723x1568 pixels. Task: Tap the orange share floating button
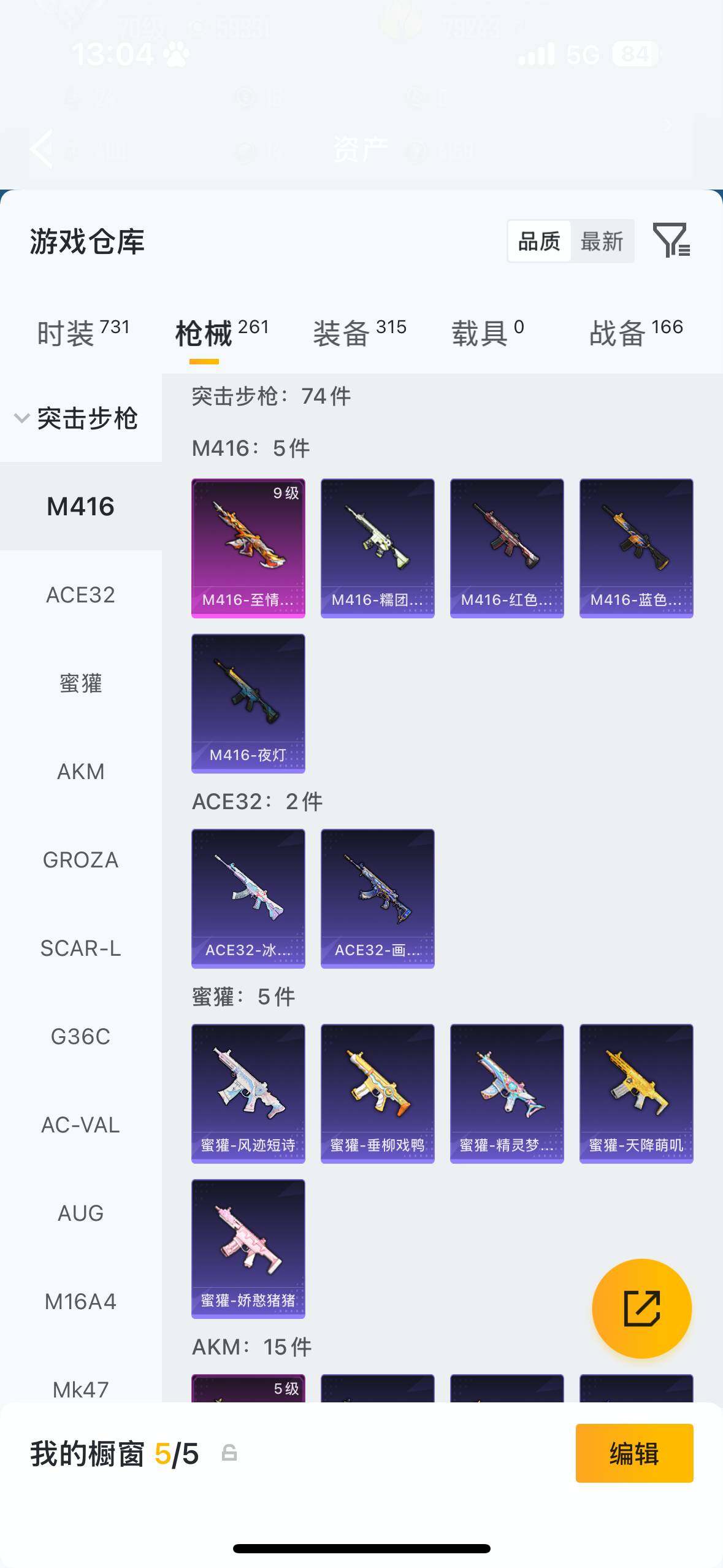pyautogui.click(x=641, y=1309)
